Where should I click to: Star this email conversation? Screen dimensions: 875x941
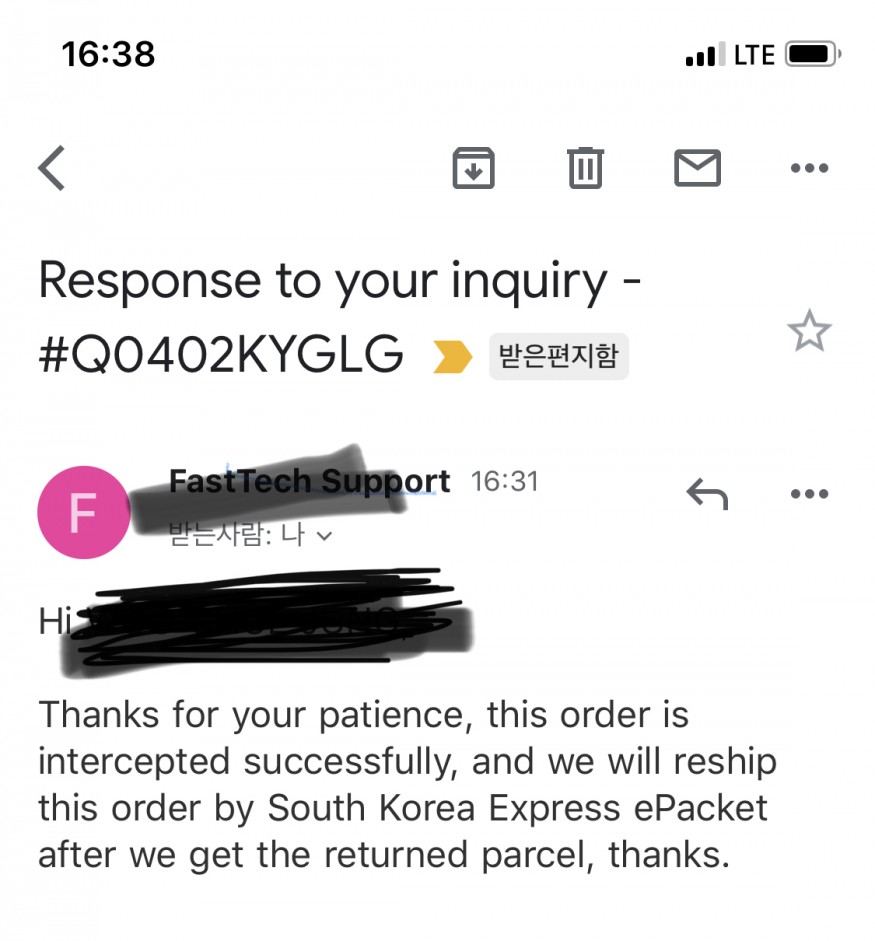coord(809,332)
